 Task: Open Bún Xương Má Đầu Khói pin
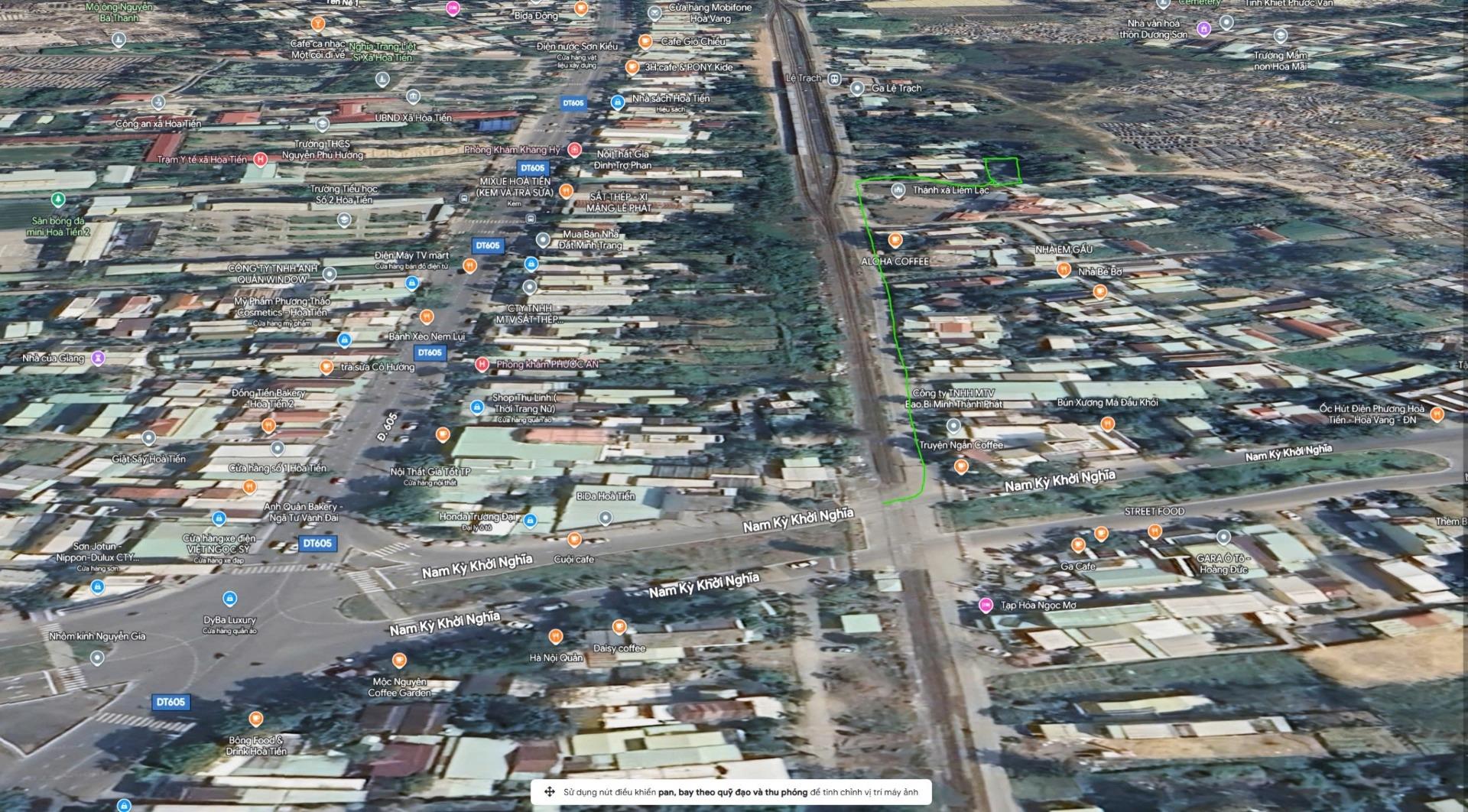[1107, 423]
